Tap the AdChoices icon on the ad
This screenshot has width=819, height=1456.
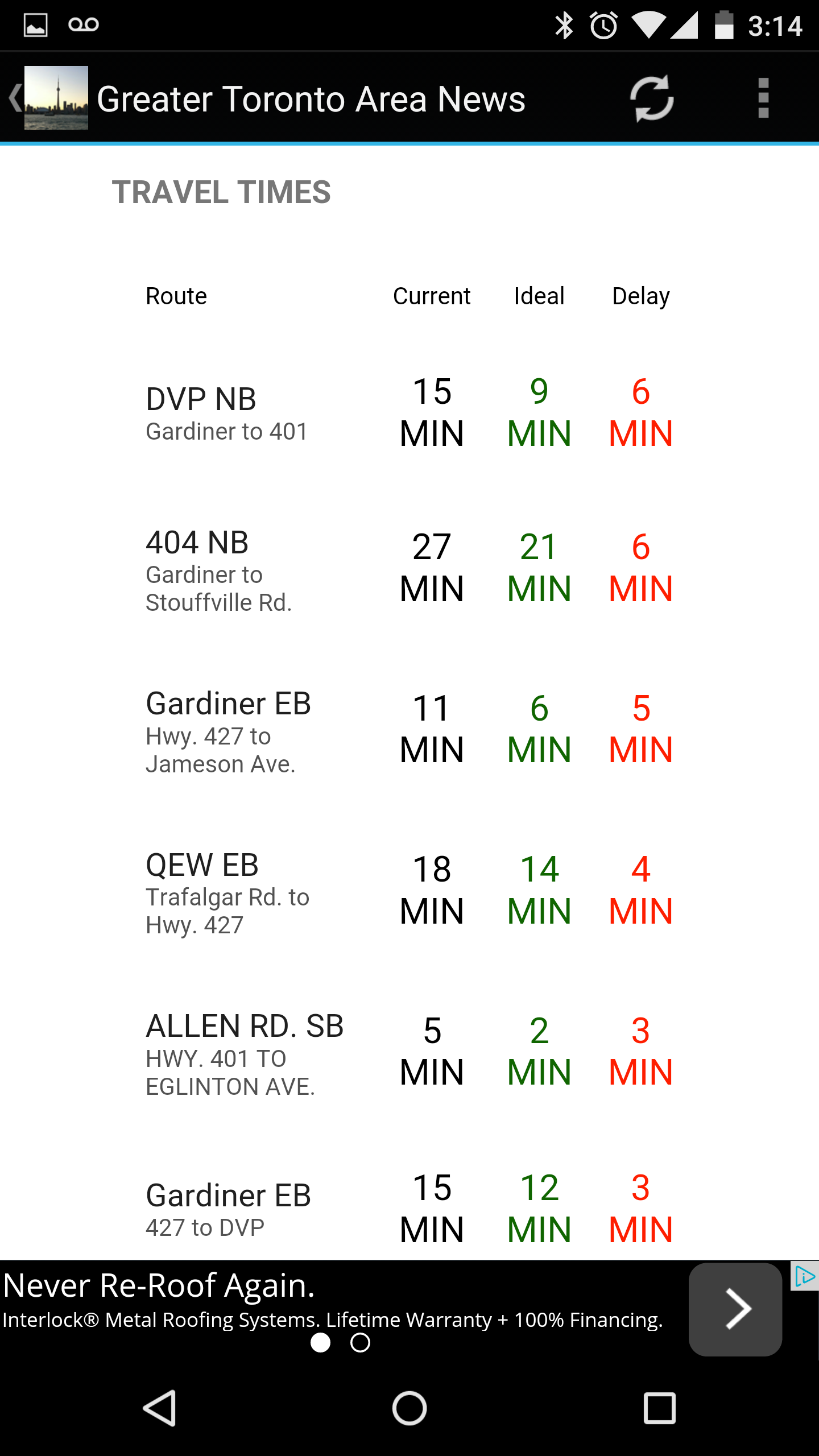pyautogui.click(x=805, y=1276)
